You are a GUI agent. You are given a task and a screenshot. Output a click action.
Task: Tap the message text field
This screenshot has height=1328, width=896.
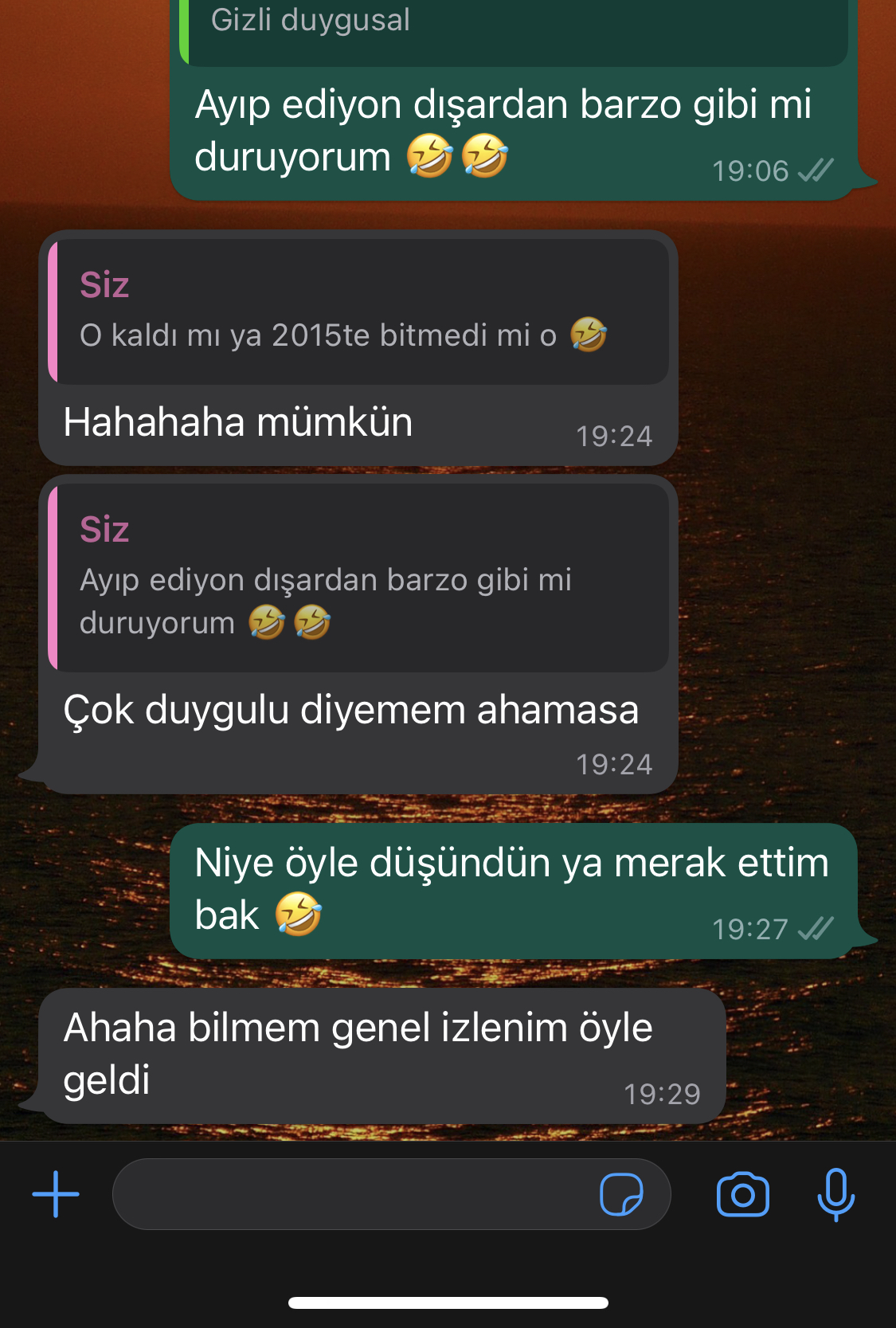point(350,1194)
